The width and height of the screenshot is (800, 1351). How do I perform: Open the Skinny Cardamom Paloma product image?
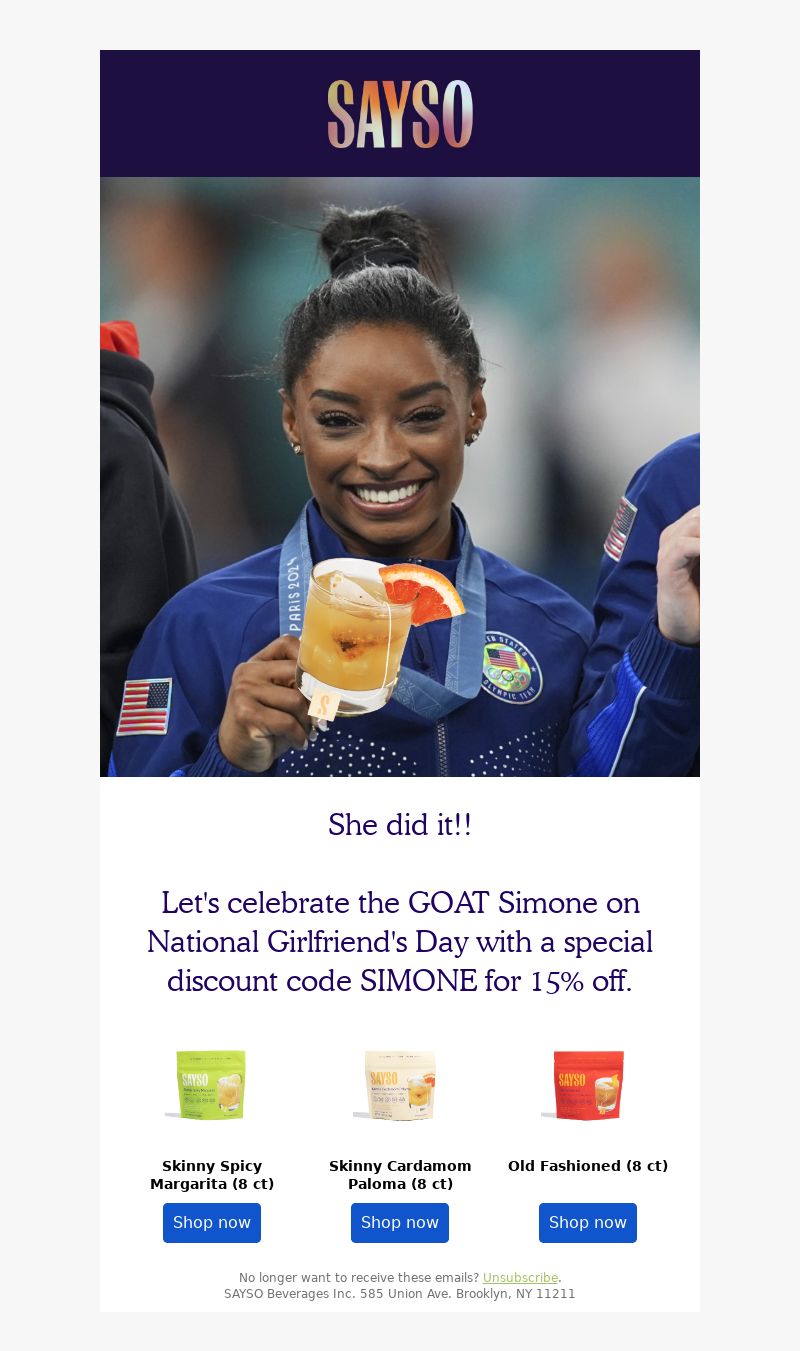(x=400, y=1085)
